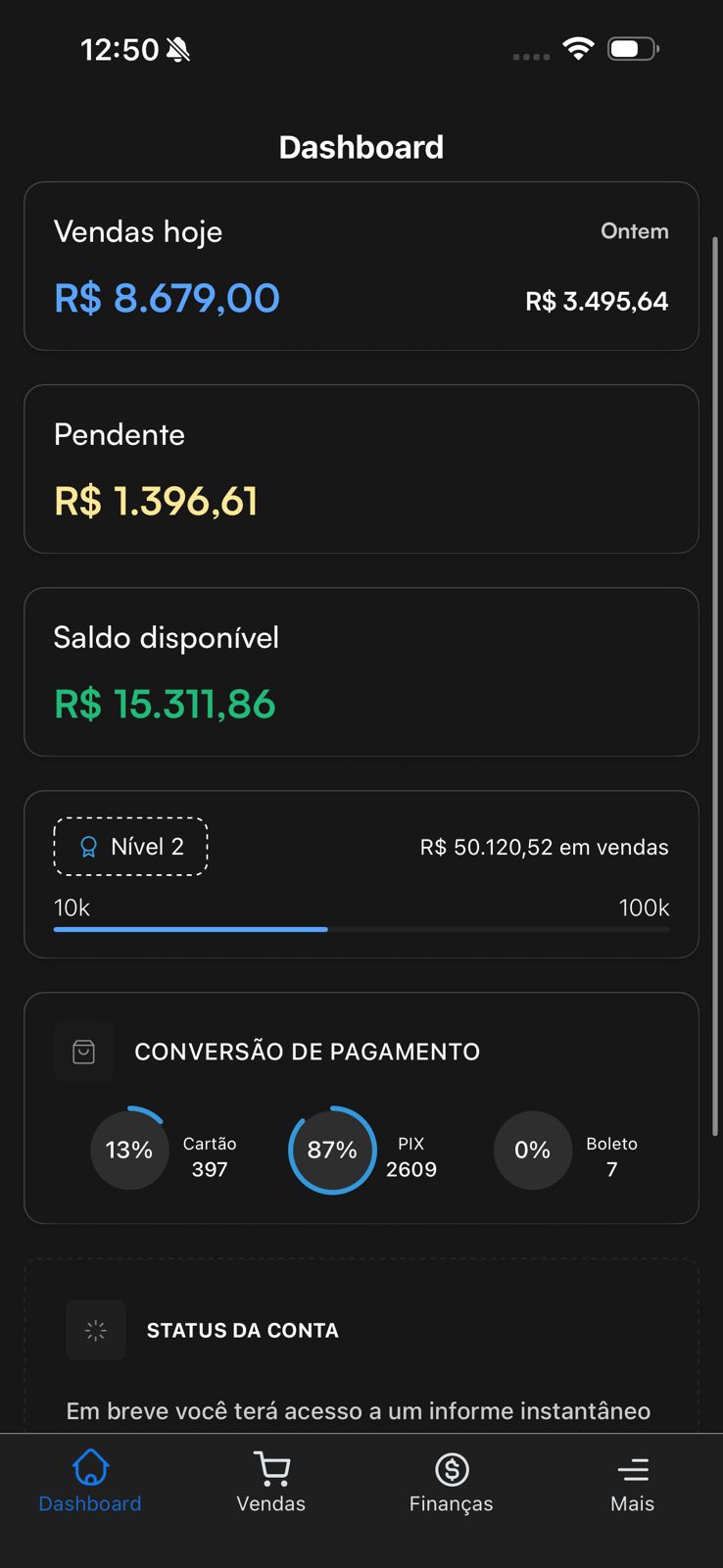Tap the Finanças dollar sign icon
The image size is (723, 1568).
[451, 1467]
